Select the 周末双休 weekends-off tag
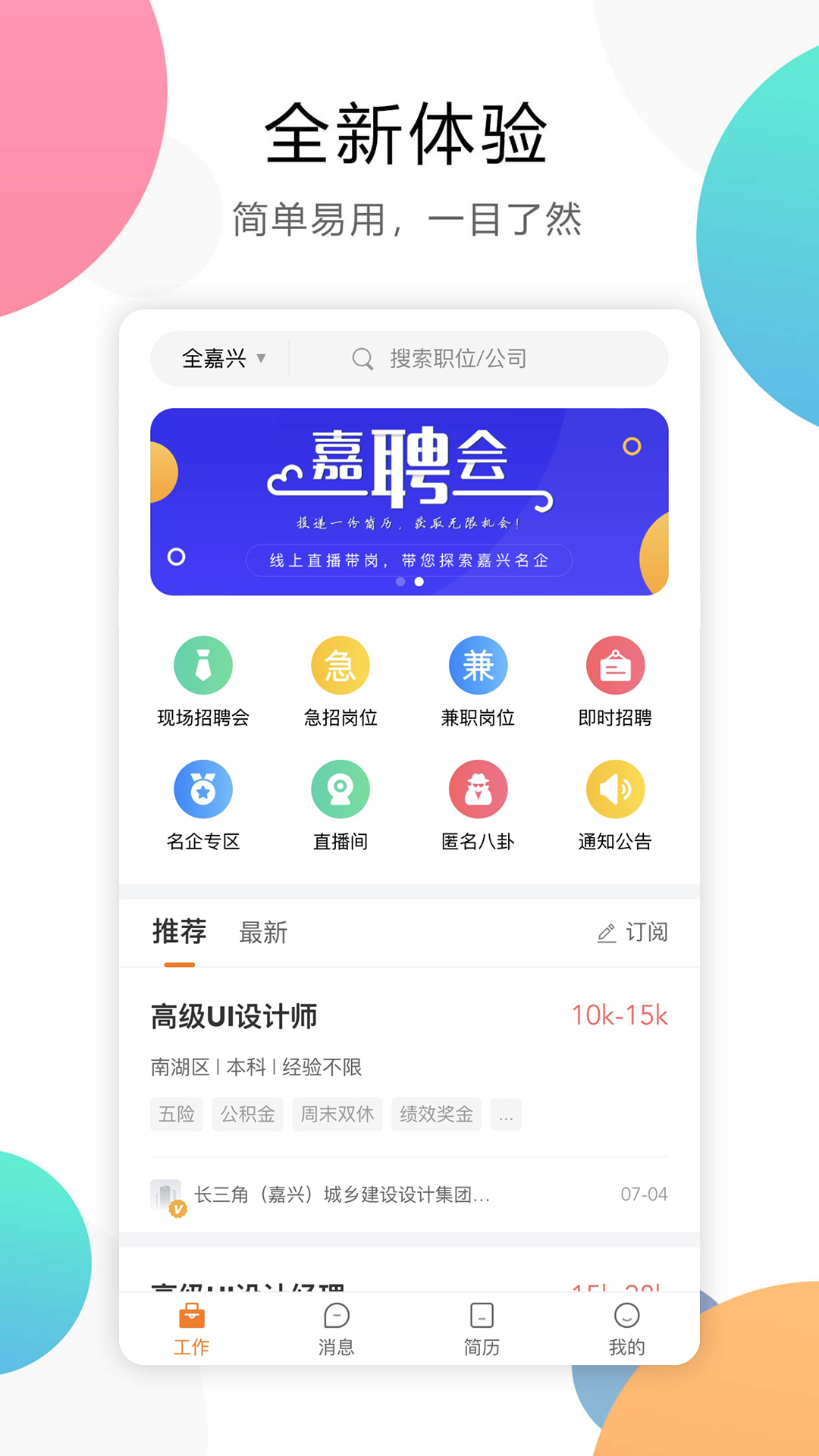Viewport: 819px width, 1456px height. pyautogui.click(x=337, y=1114)
